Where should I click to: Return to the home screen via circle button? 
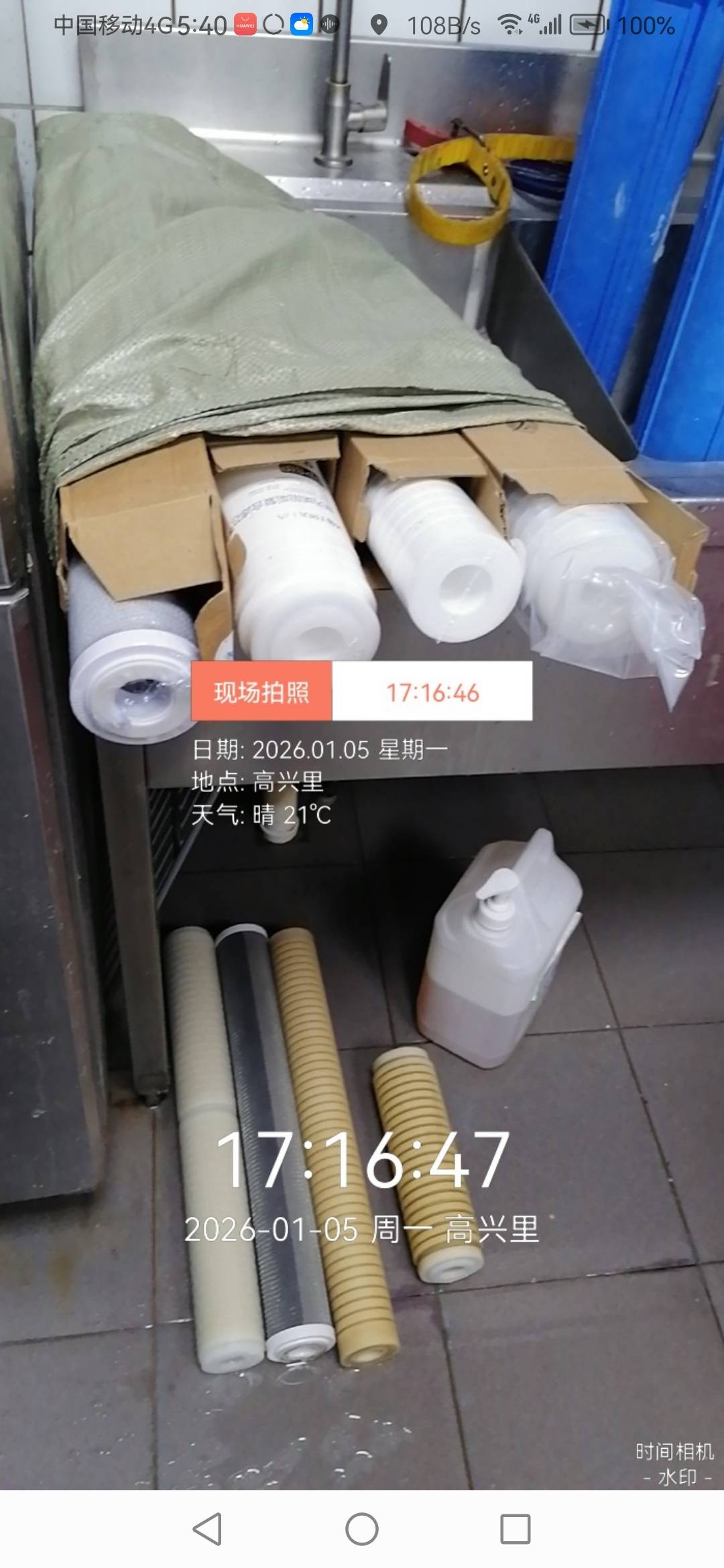[x=362, y=1529]
